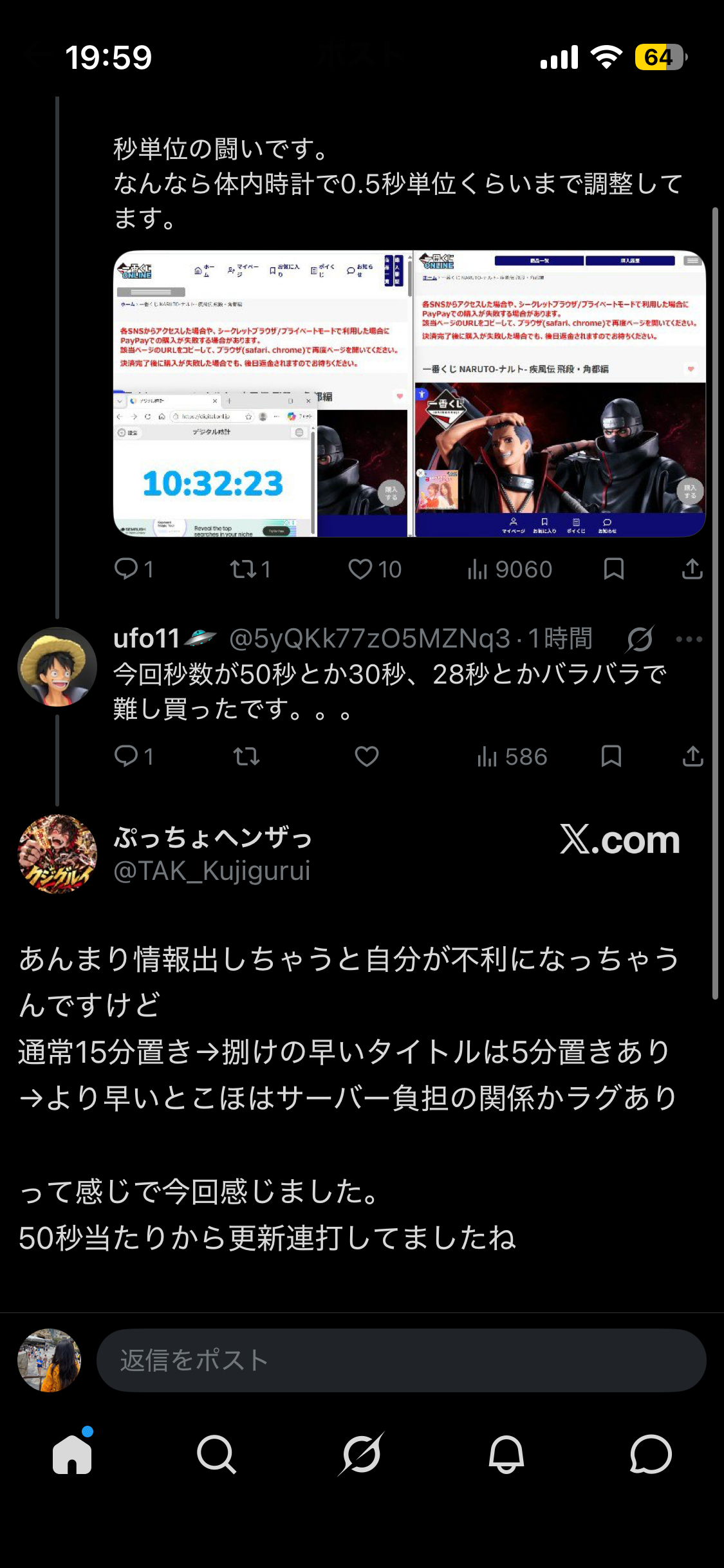Open ufo11's profile picture
Viewport: 724px width, 1568px height.
(57, 667)
